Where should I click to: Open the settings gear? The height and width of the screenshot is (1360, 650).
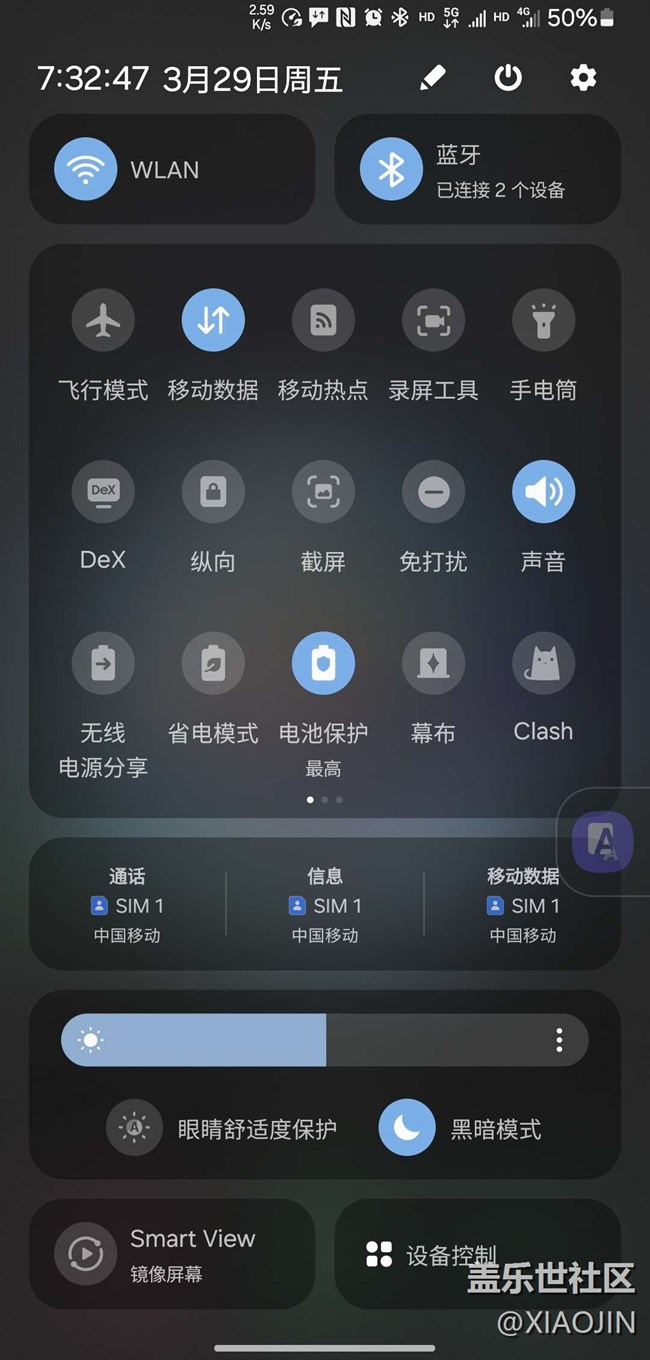[583, 78]
